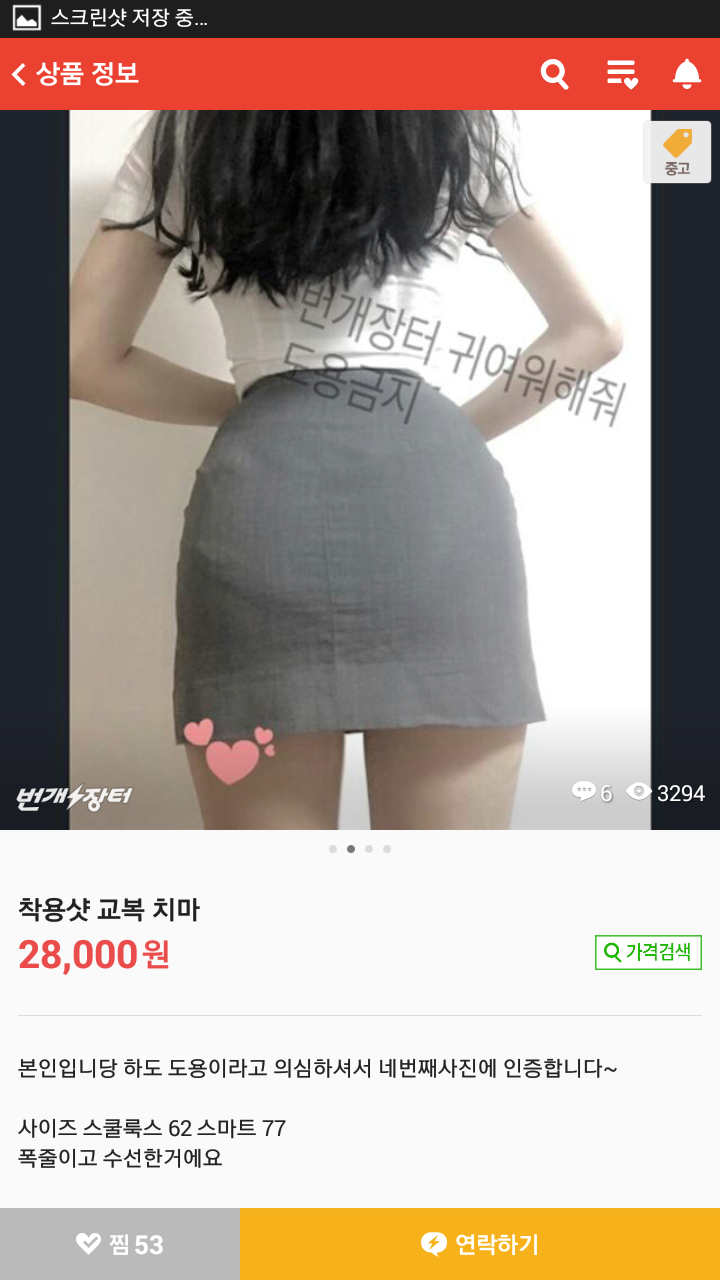Open the search icon in top bar

click(x=554, y=74)
